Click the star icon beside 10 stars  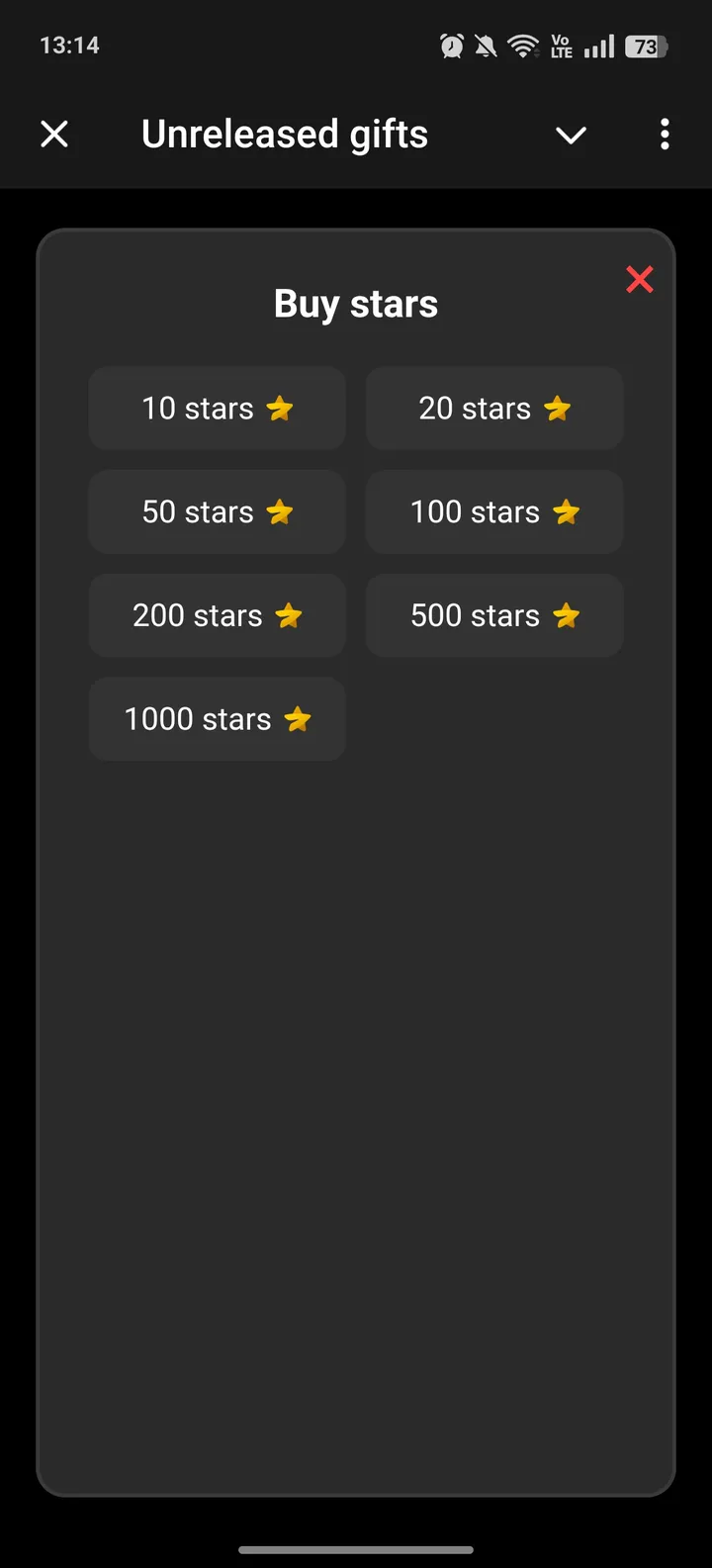tap(280, 408)
